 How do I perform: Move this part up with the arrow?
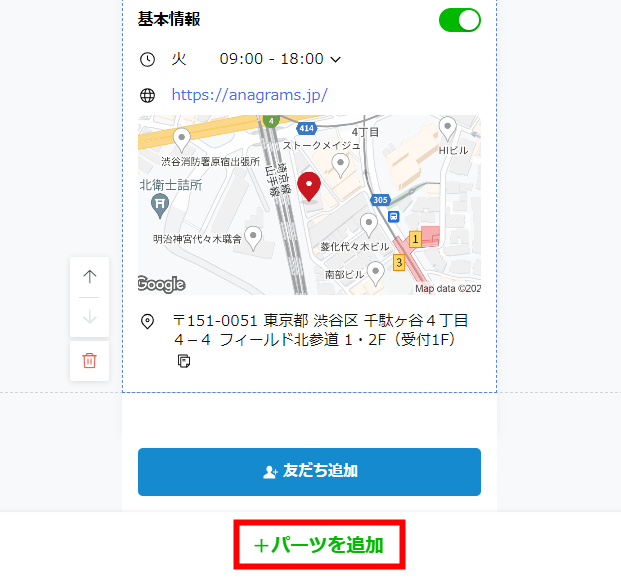pyautogui.click(x=90, y=277)
